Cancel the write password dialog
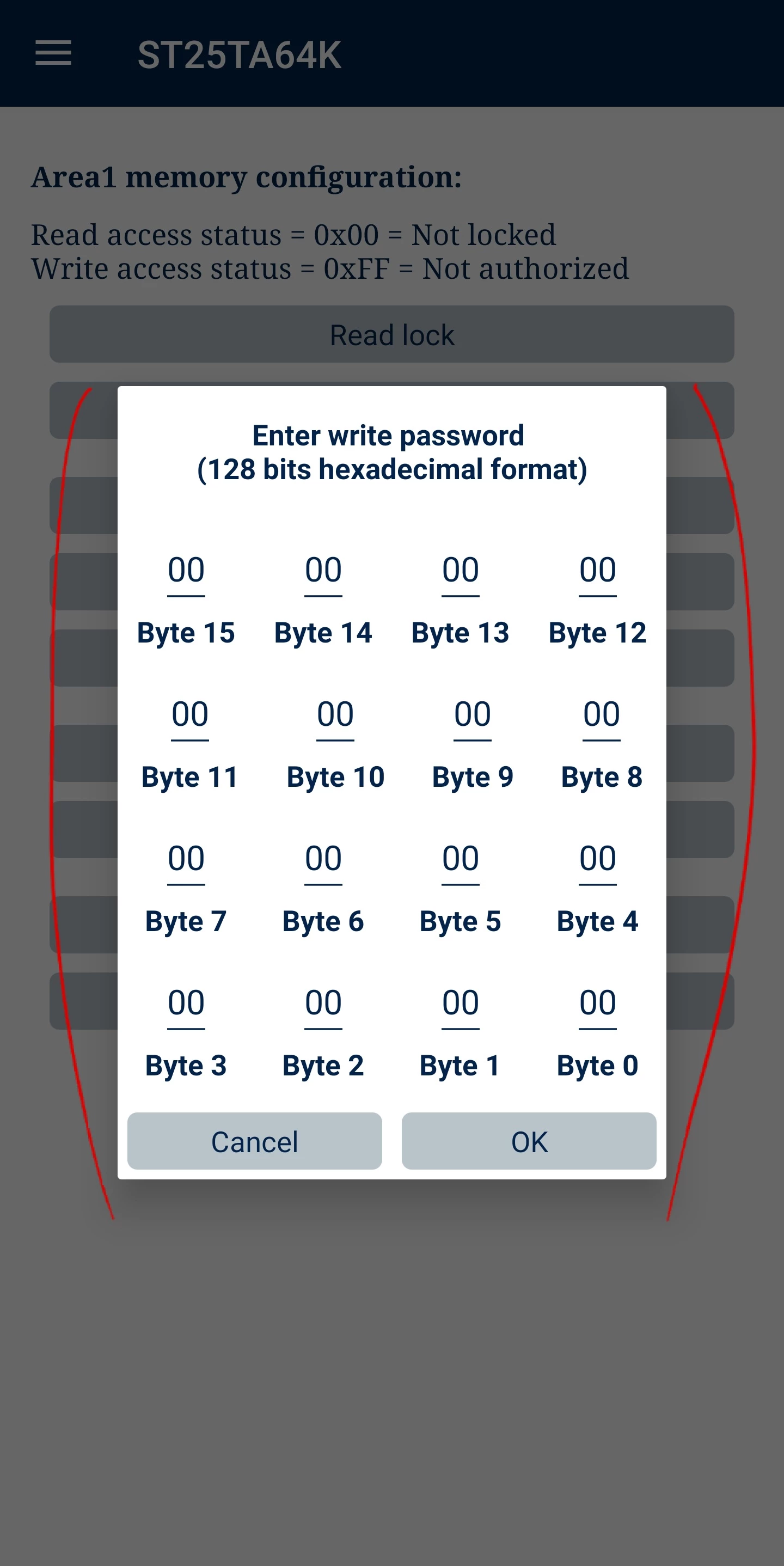Screen dimensions: 784x1566 point(255,1141)
